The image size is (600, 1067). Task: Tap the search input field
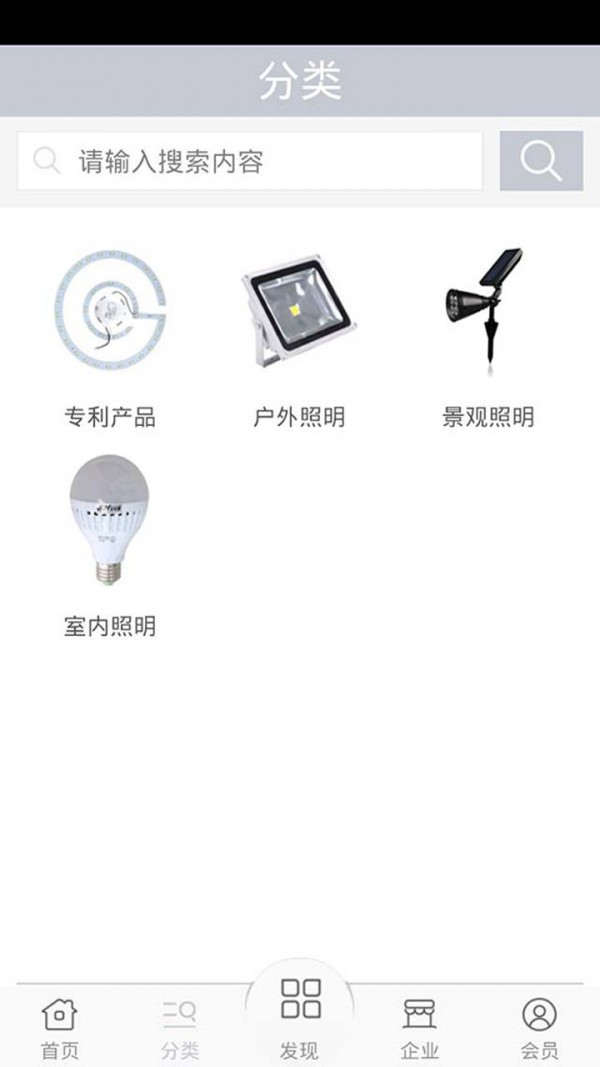click(250, 161)
